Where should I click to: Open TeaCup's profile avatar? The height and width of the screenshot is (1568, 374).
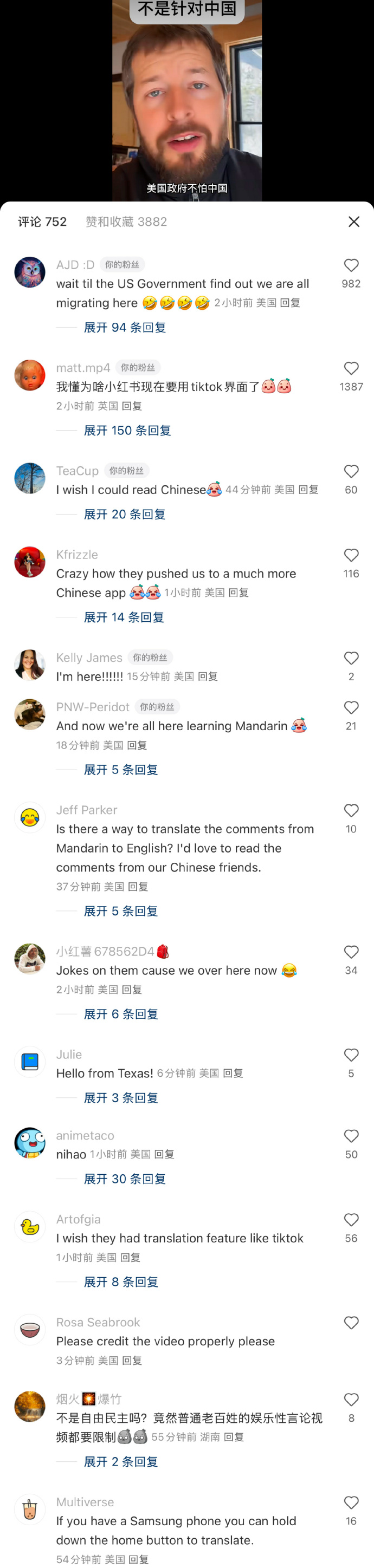click(x=30, y=478)
